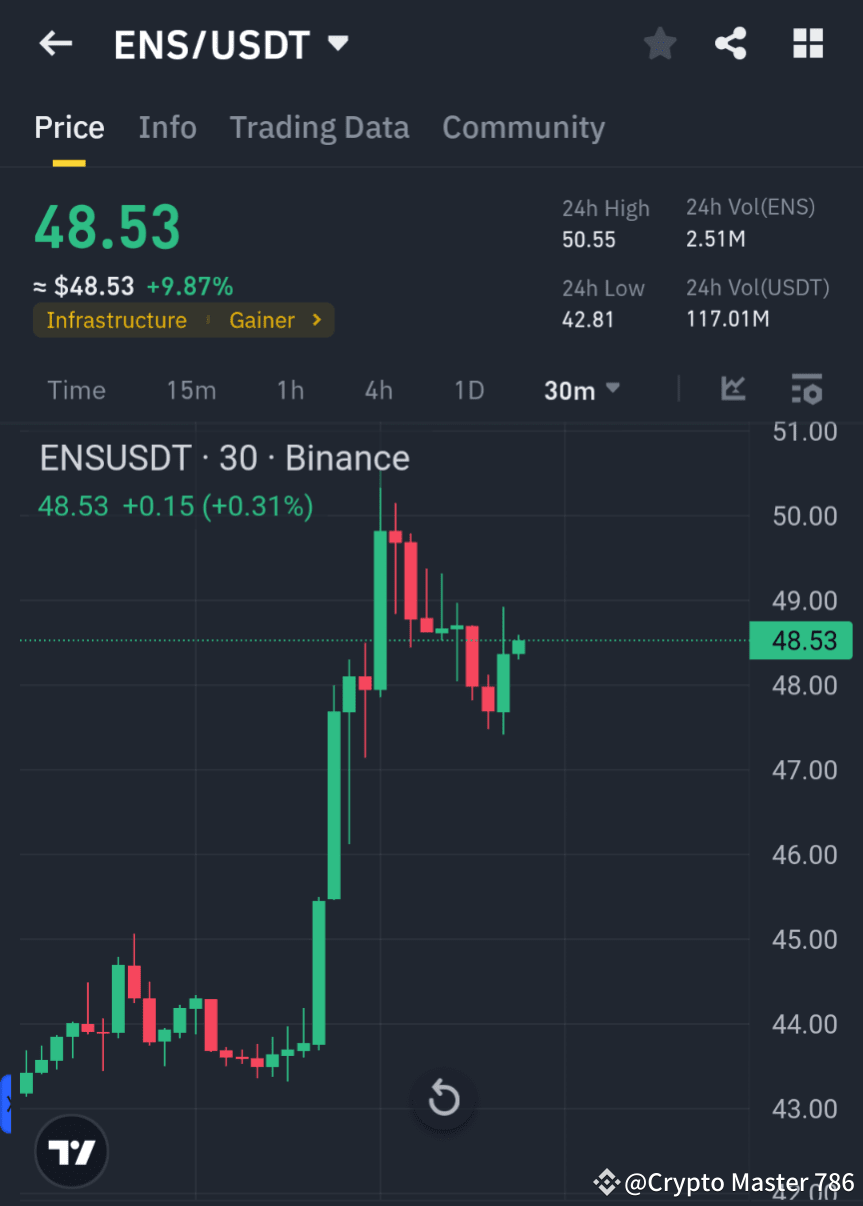Tap the TradingView logo
Viewport: 863px width, 1206px height.
70,1151
